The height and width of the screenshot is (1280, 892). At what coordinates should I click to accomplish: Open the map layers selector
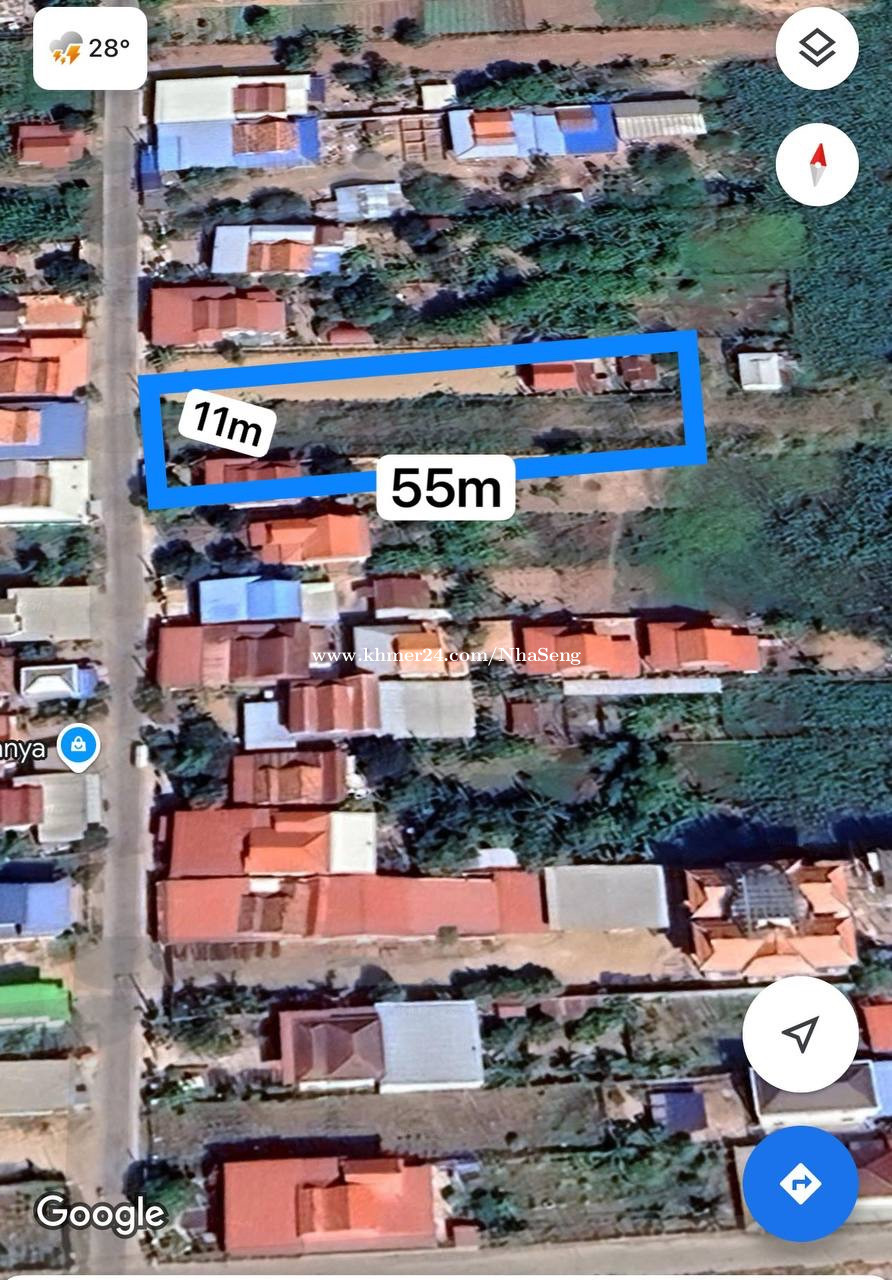[817, 48]
